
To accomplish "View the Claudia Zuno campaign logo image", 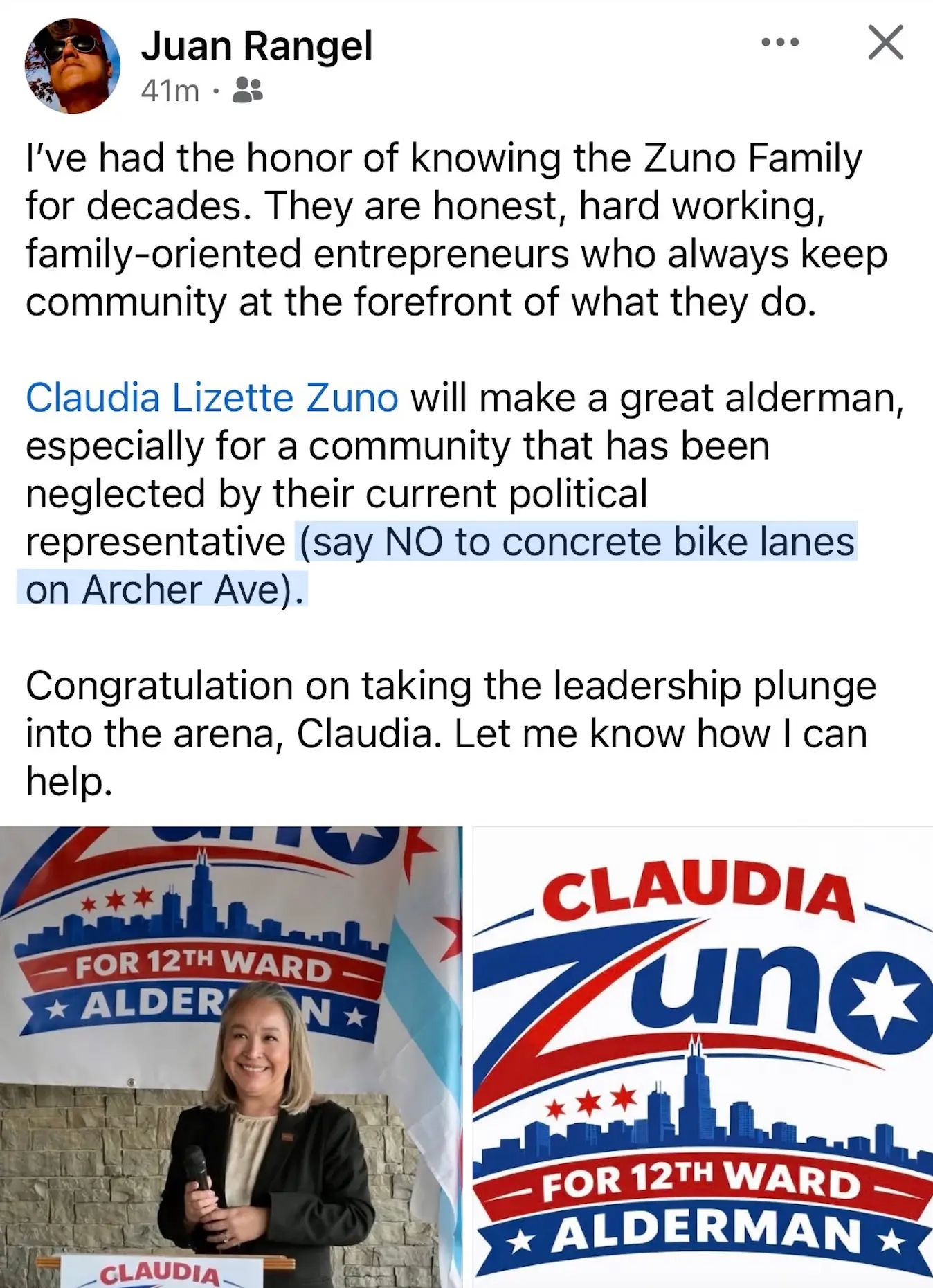I will [x=703, y=1057].
